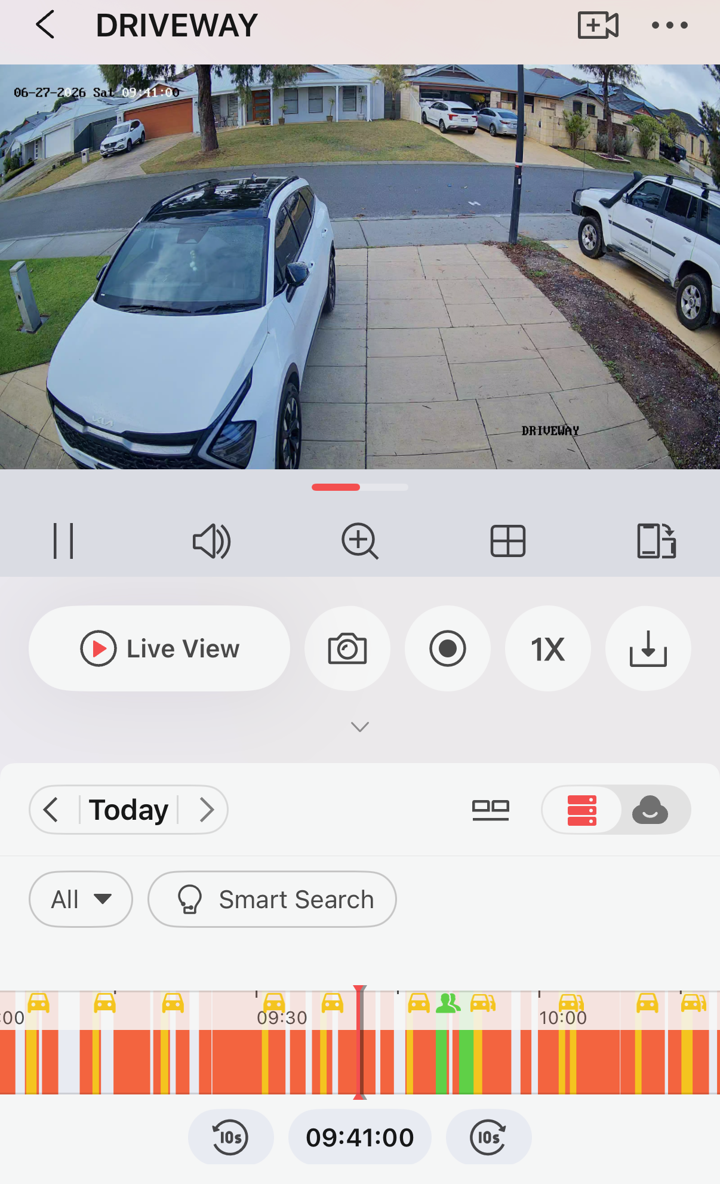Go to the previous day's recordings

point(51,810)
